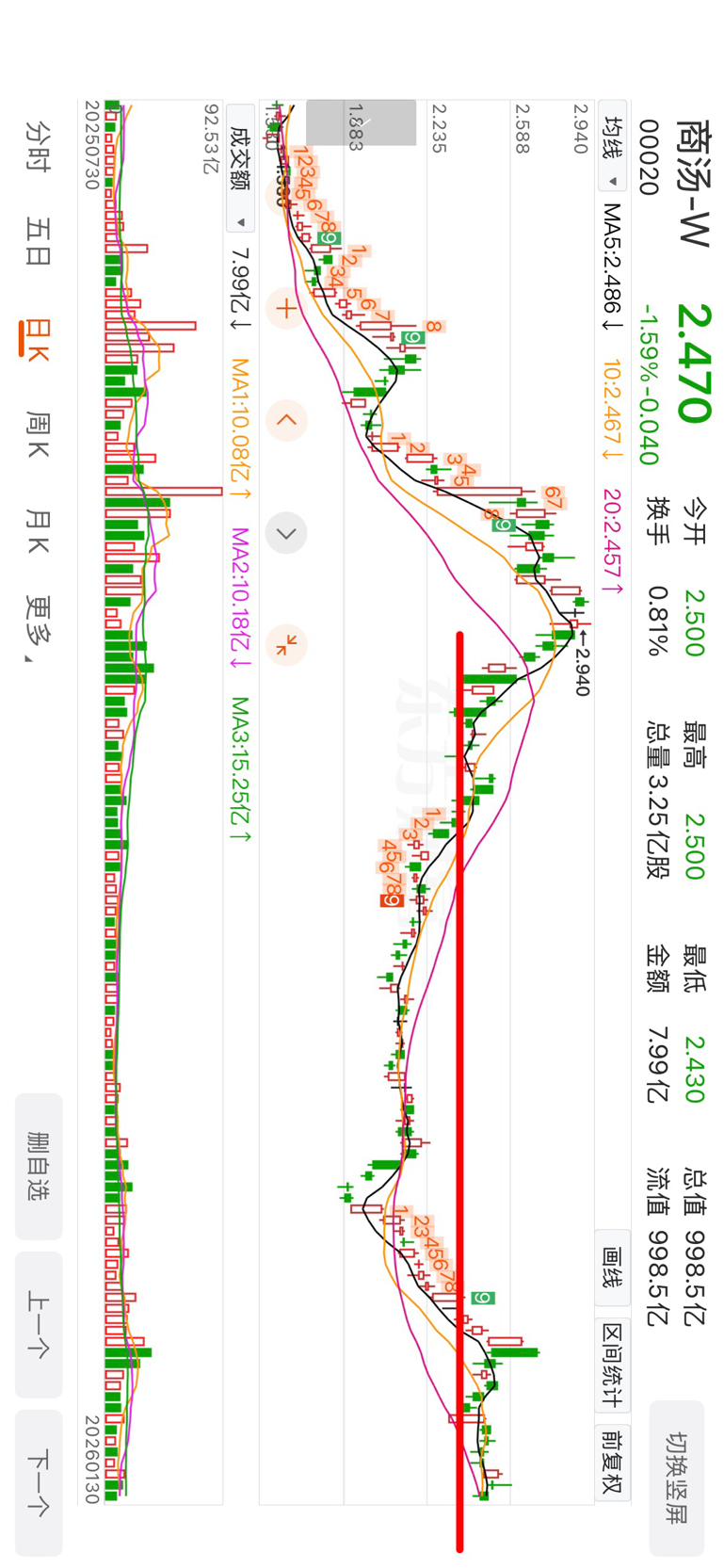The image size is (724, 1568).
Task: Shrink the chart with the inward-arrows icon
Action: pyautogui.click(x=286, y=645)
